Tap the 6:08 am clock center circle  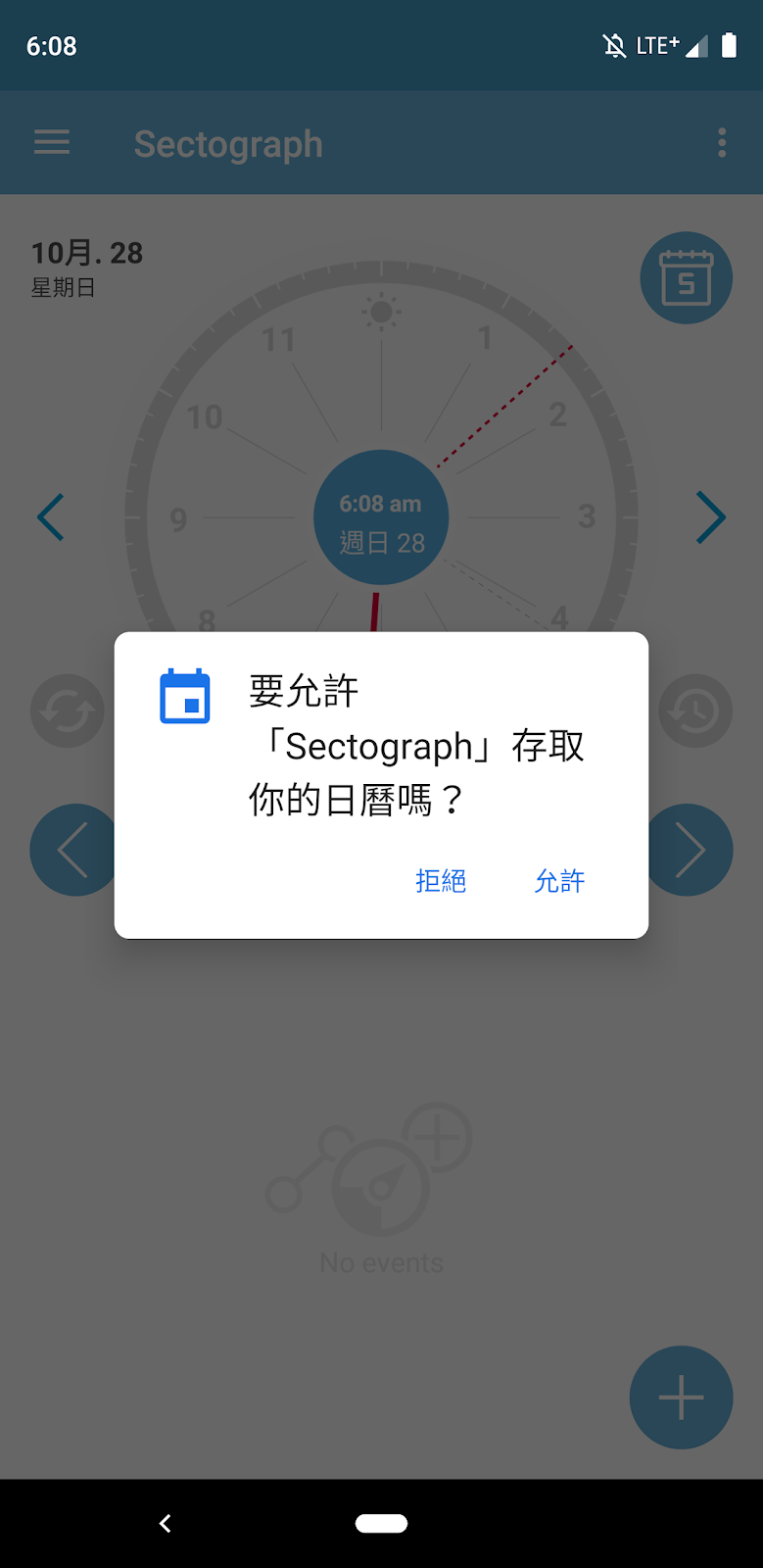(x=381, y=517)
